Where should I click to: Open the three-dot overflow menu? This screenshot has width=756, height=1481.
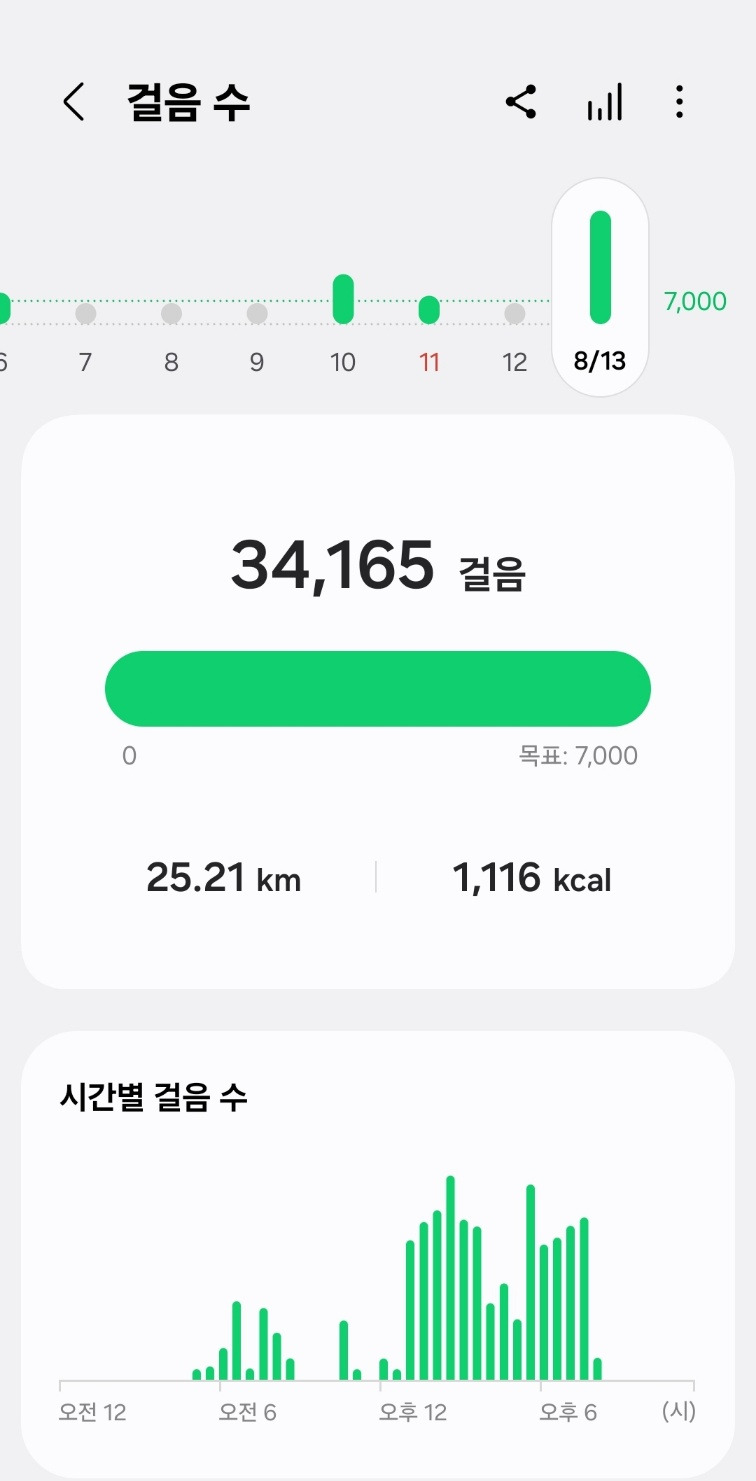click(x=679, y=101)
